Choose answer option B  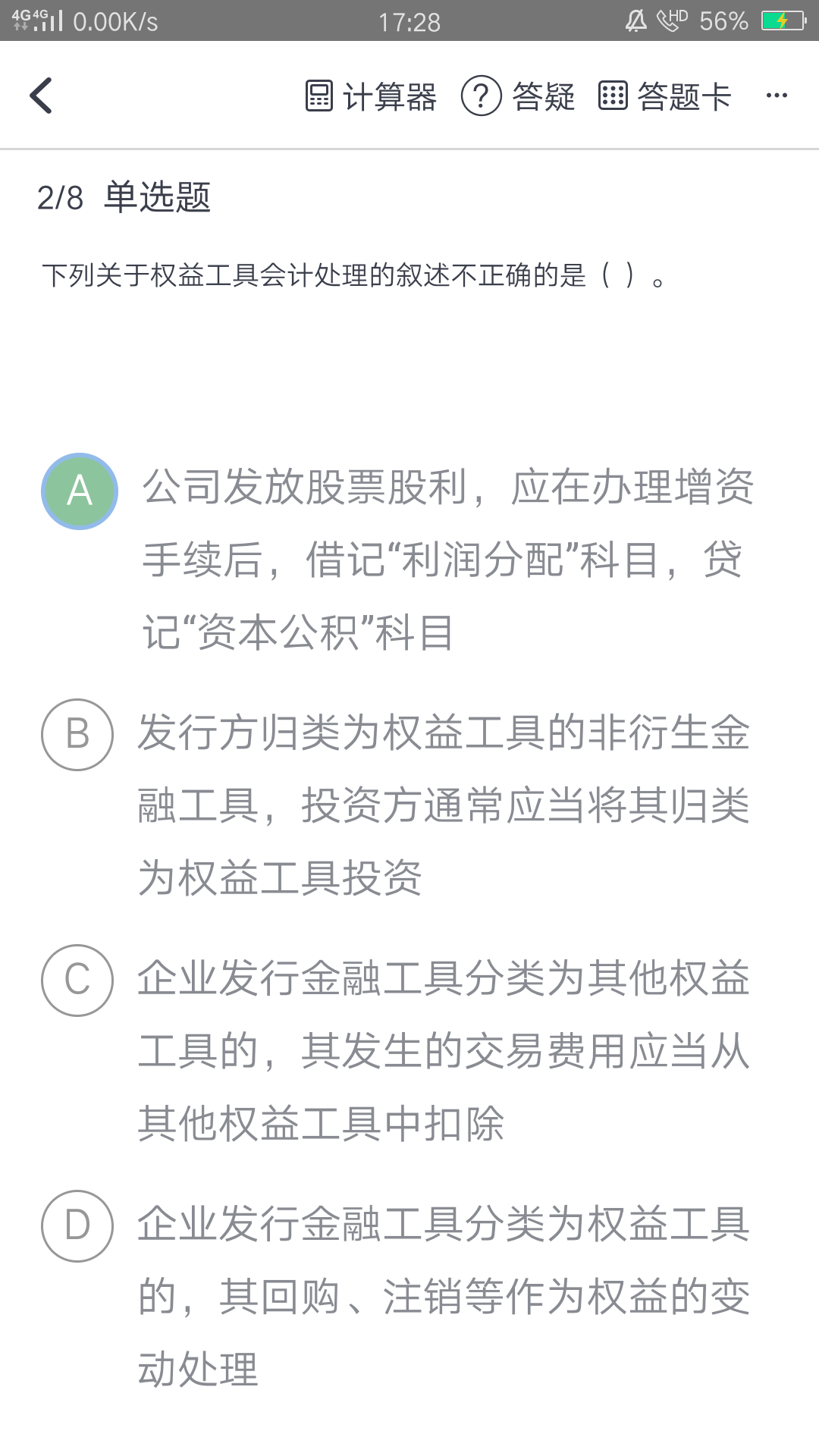(x=77, y=735)
